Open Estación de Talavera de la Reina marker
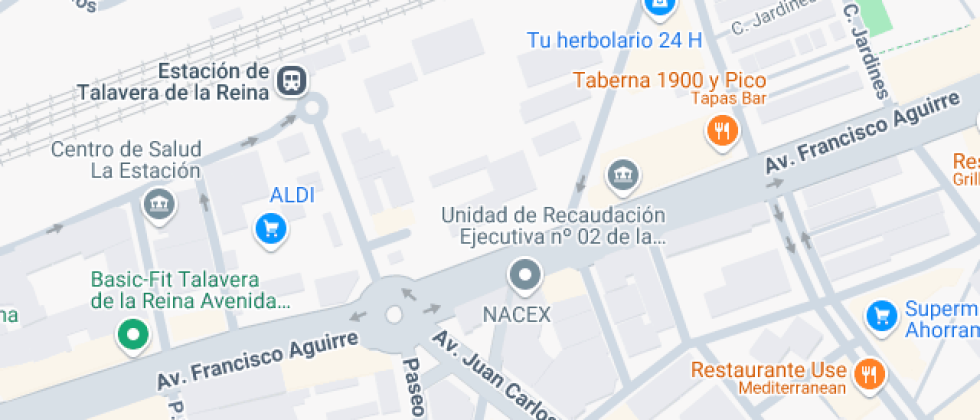 292,80
